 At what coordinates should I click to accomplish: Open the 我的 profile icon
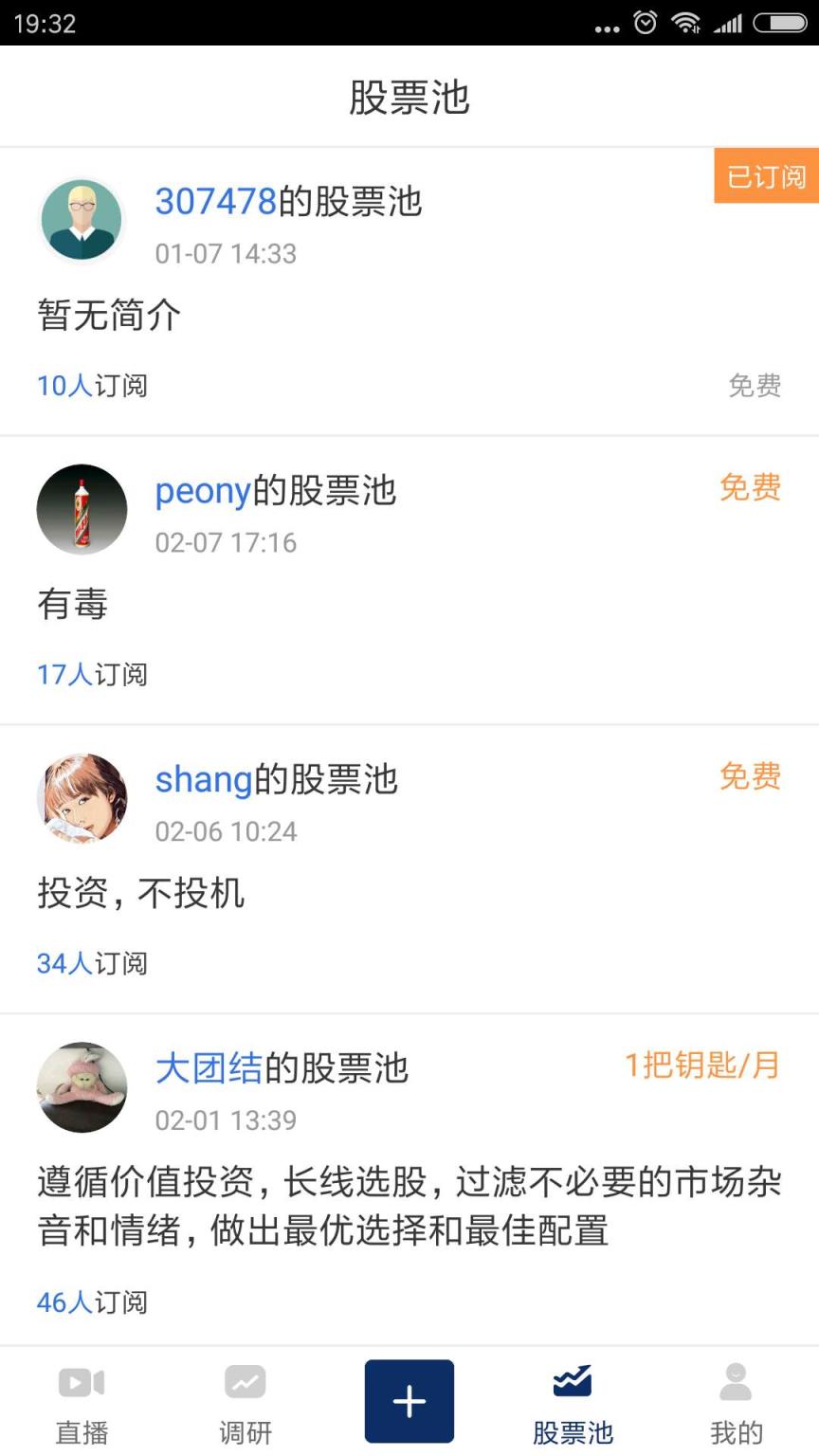[737, 1401]
